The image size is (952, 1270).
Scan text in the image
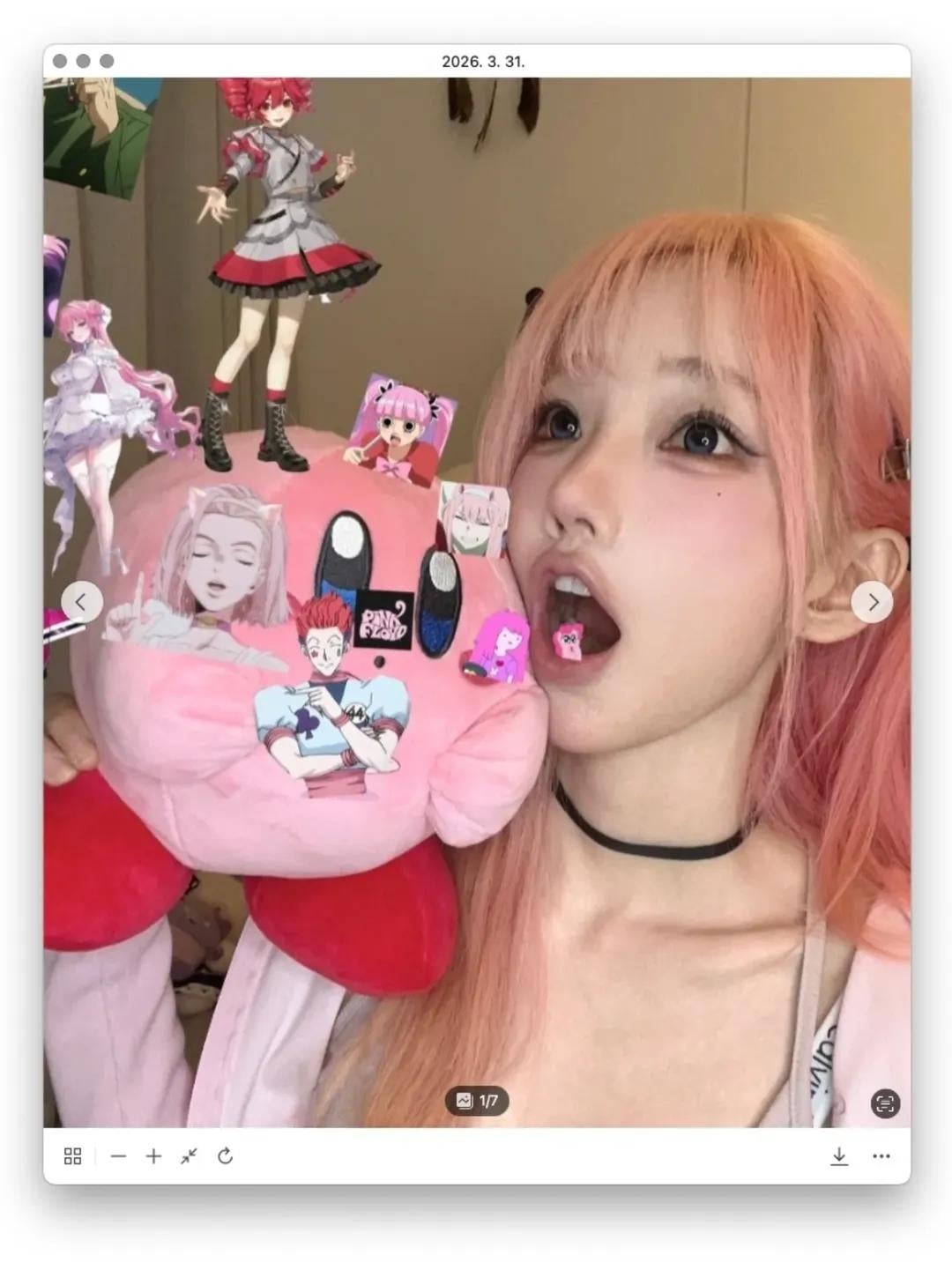pyautogui.click(x=885, y=1103)
